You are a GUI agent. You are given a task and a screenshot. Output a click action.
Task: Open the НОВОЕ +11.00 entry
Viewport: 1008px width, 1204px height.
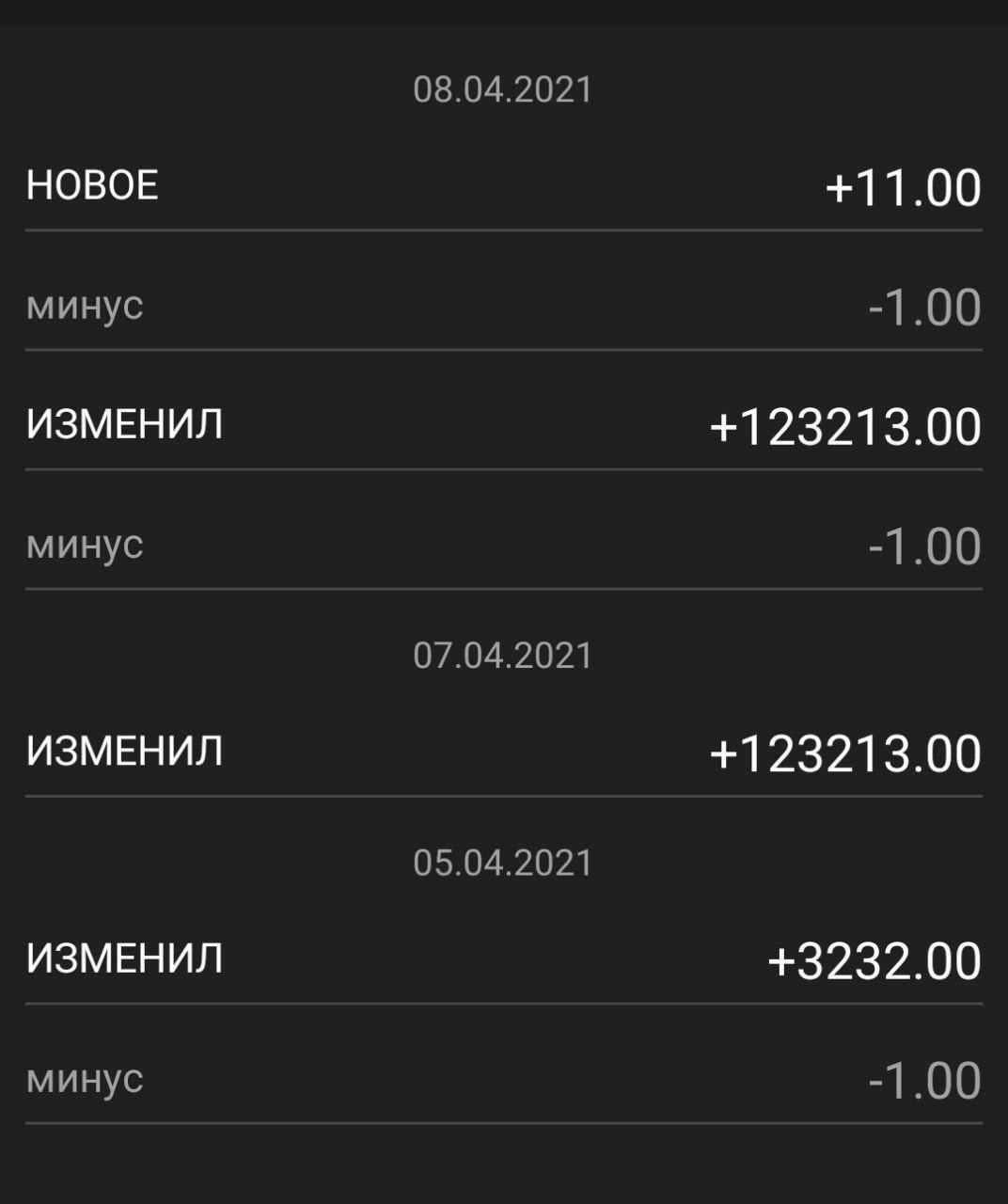[x=503, y=185]
